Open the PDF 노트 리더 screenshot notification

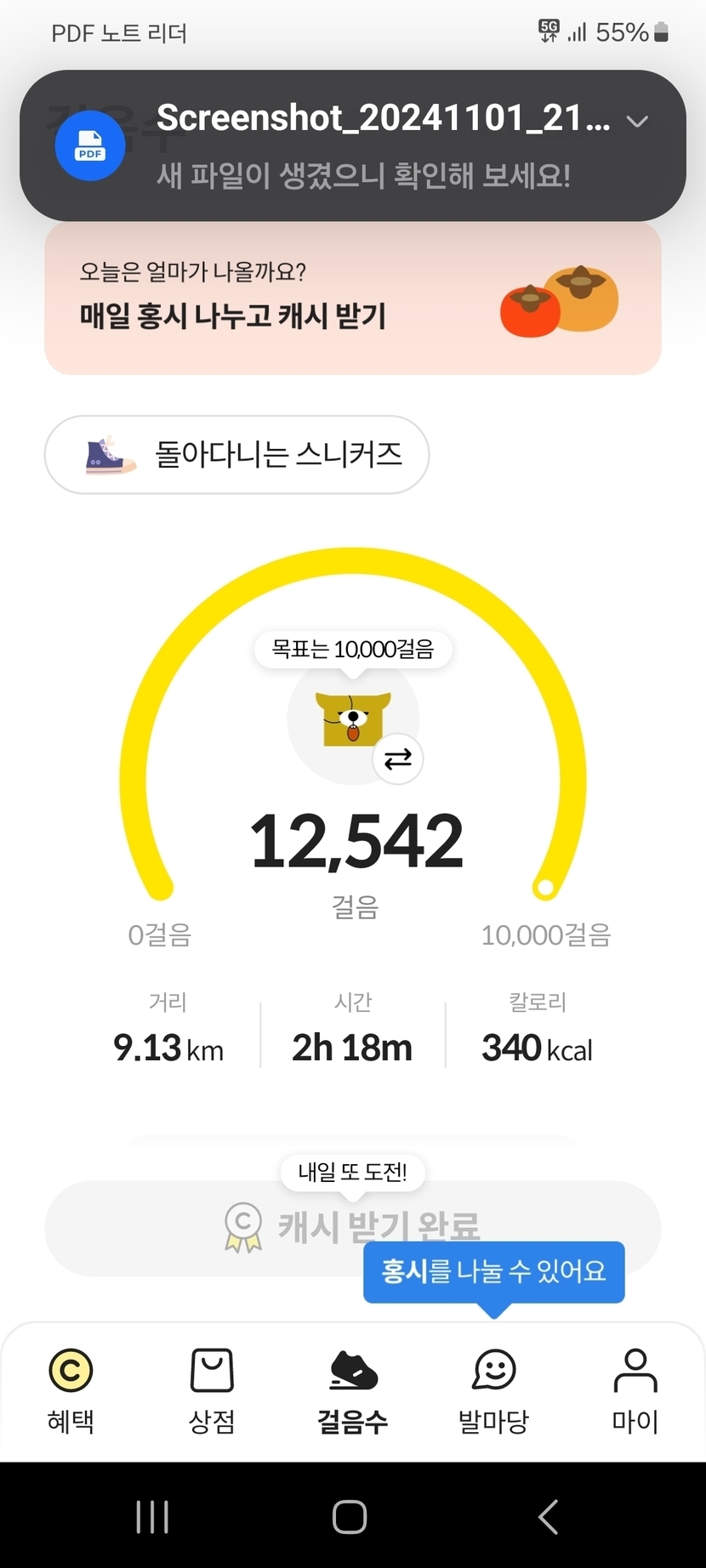pyautogui.click(x=357, y=146)
